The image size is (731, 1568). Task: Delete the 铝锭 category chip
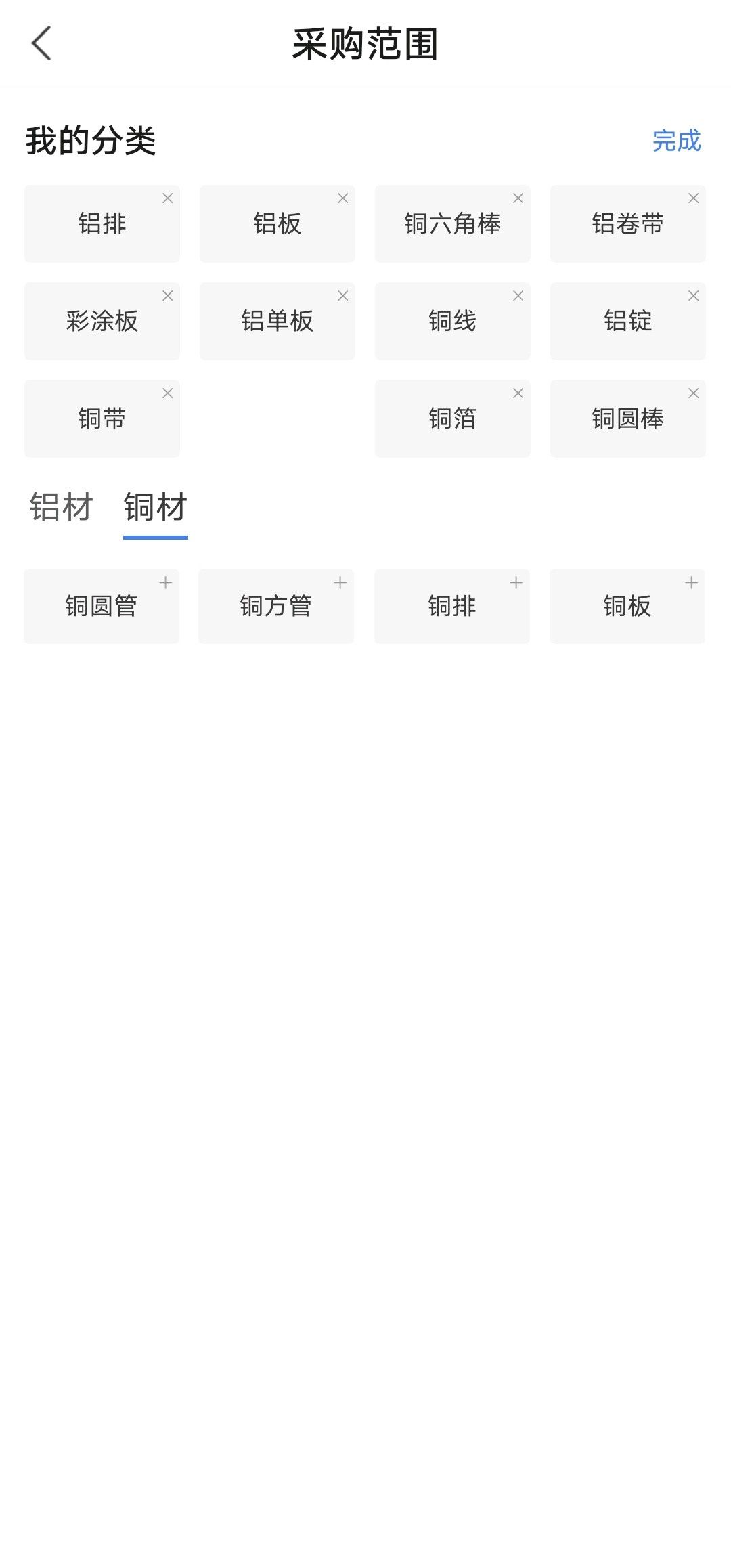[x=693, y=296]
